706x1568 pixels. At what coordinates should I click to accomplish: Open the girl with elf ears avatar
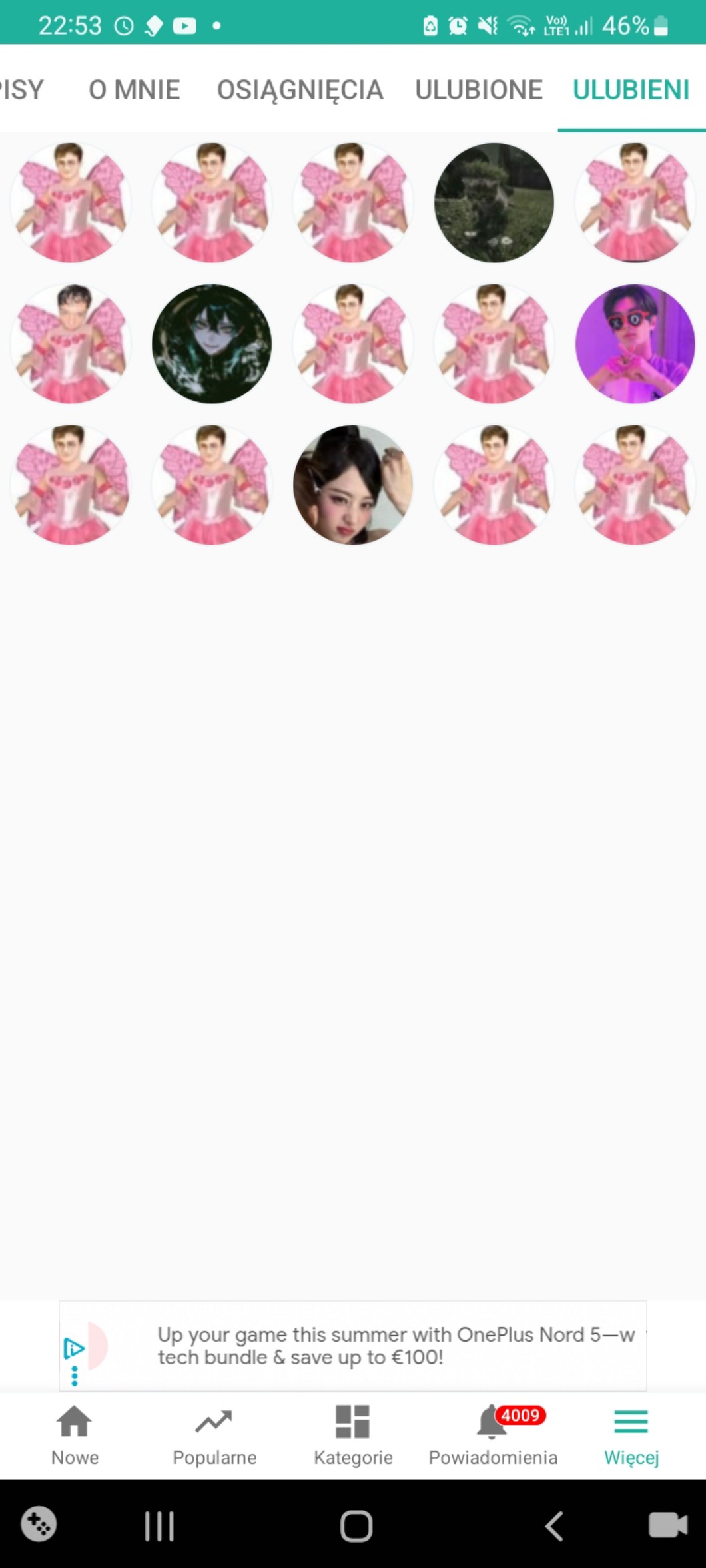click(352, 485)
